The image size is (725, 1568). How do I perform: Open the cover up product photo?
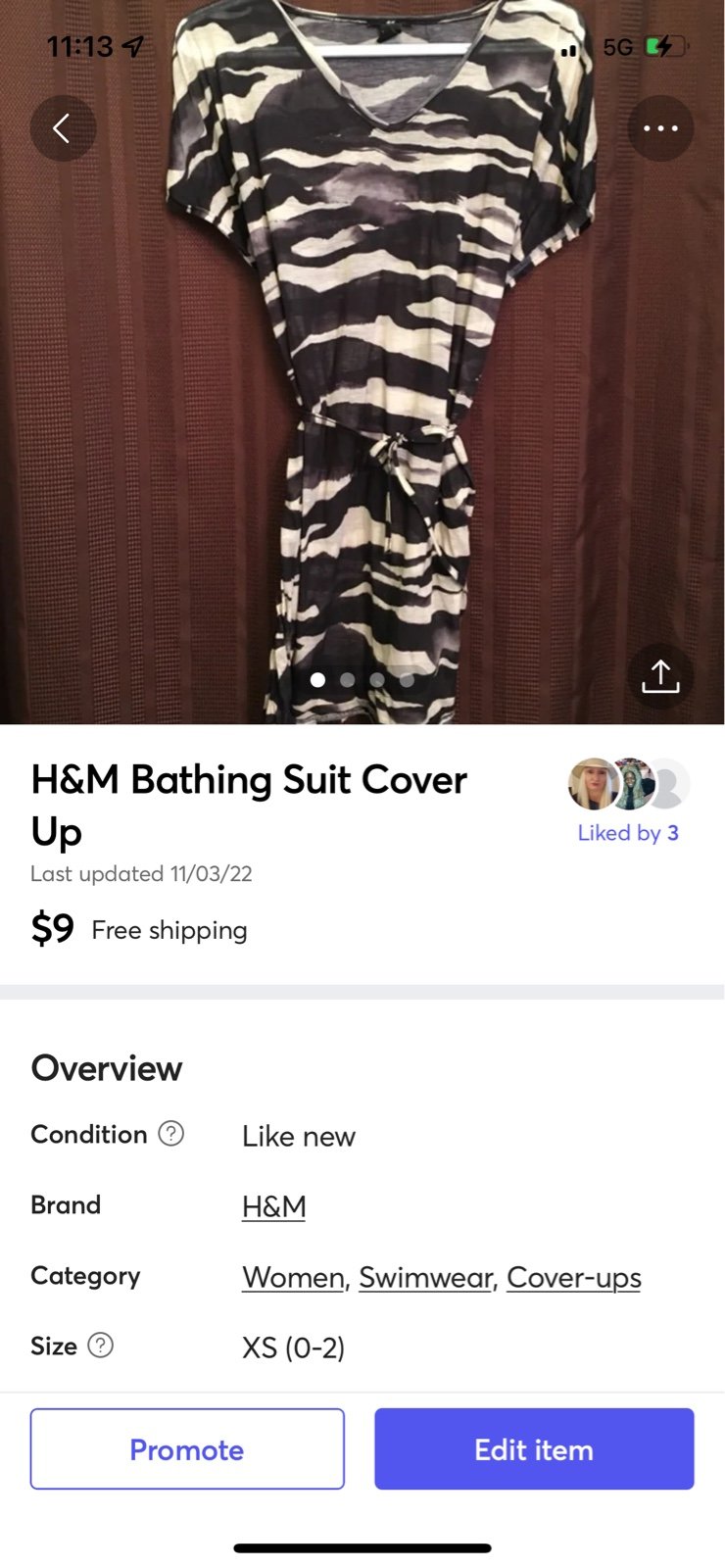pyautogui.click(x=362, y=363)
